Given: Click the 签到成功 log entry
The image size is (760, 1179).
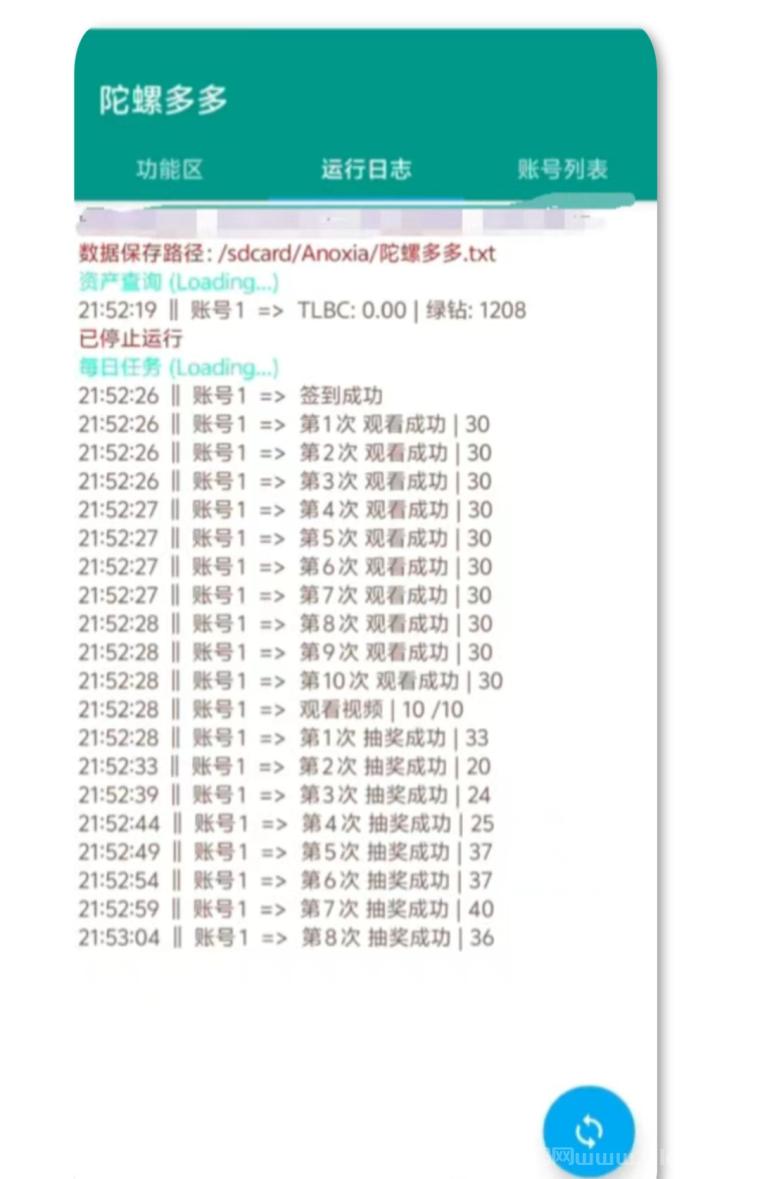Looking at the screenshot, I should coord(250,395).
